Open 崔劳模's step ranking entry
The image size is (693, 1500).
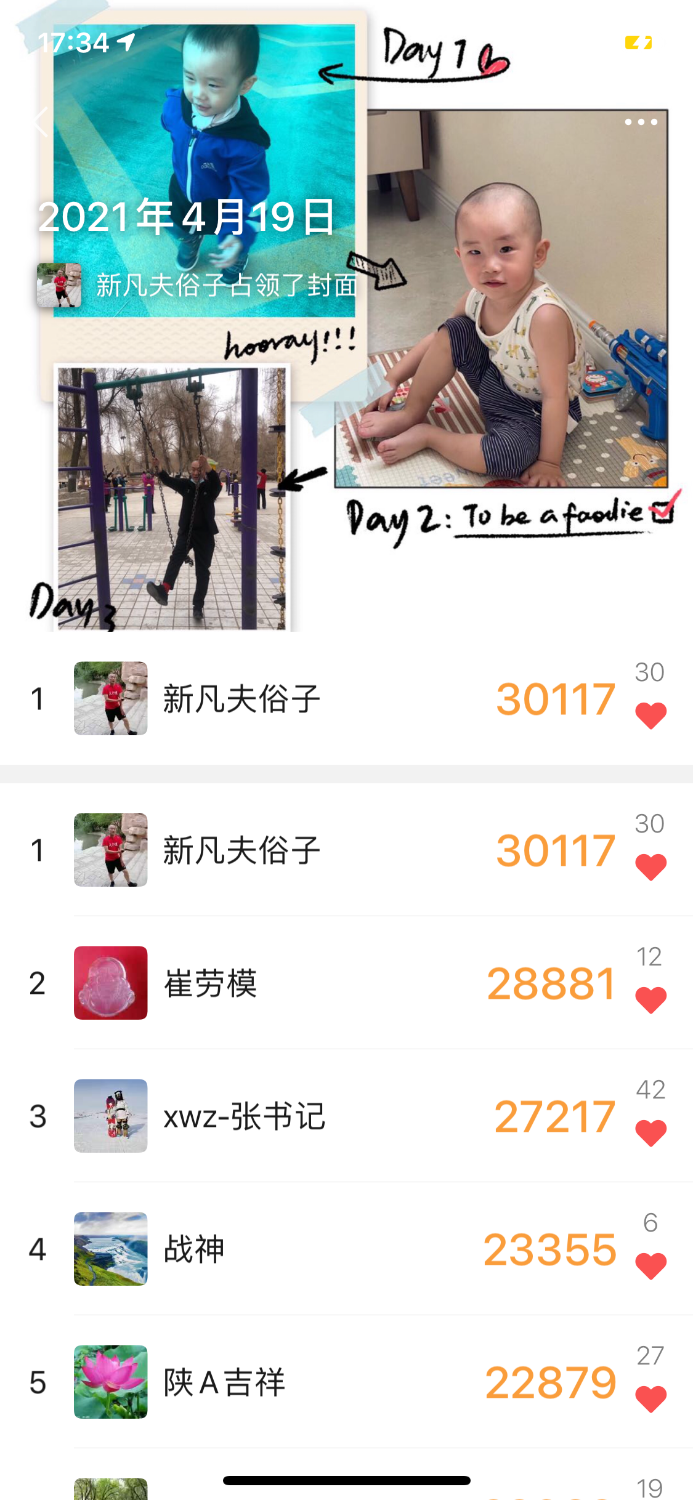coord(300,983)
